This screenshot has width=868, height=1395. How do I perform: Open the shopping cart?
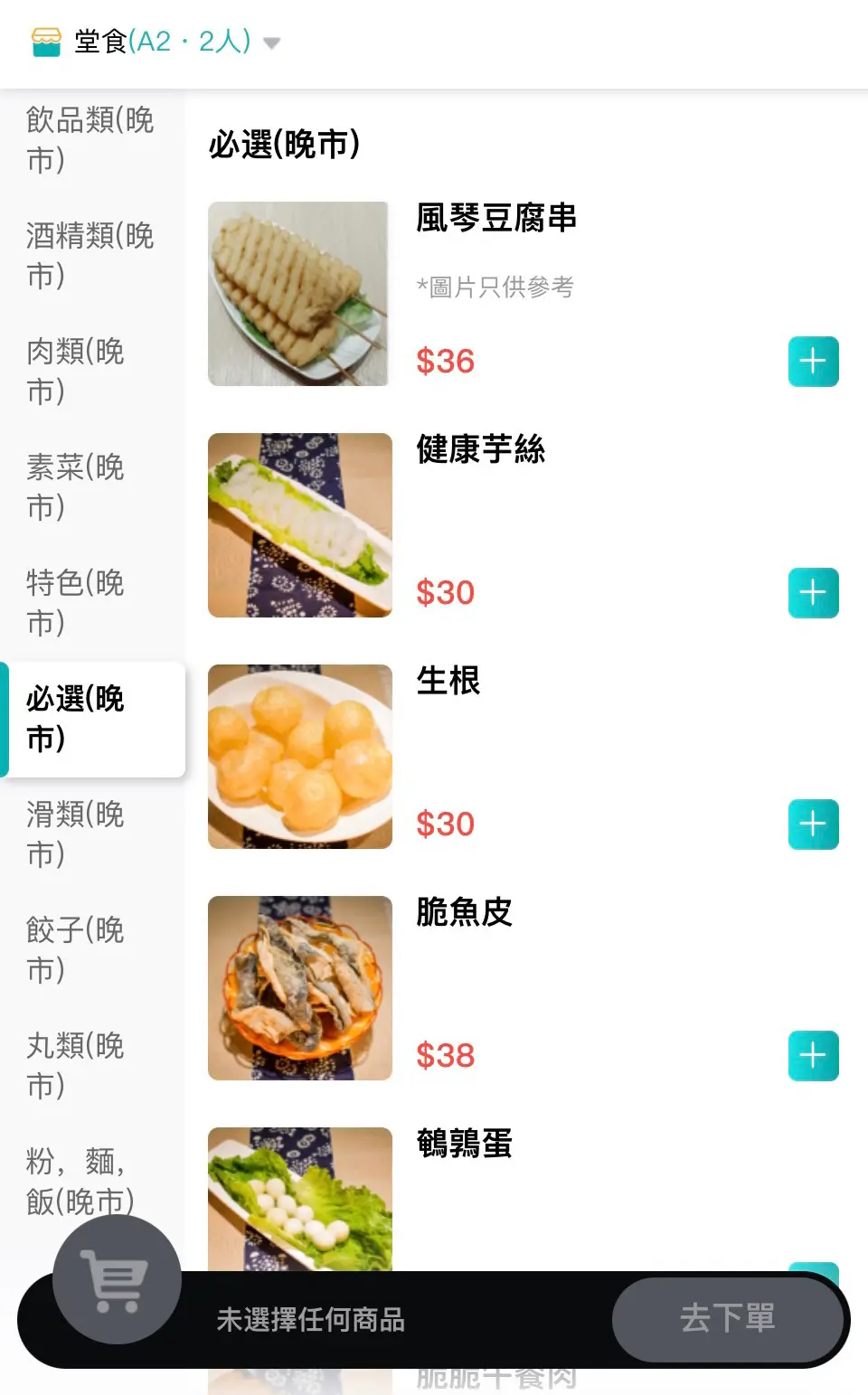[117, 1279]
